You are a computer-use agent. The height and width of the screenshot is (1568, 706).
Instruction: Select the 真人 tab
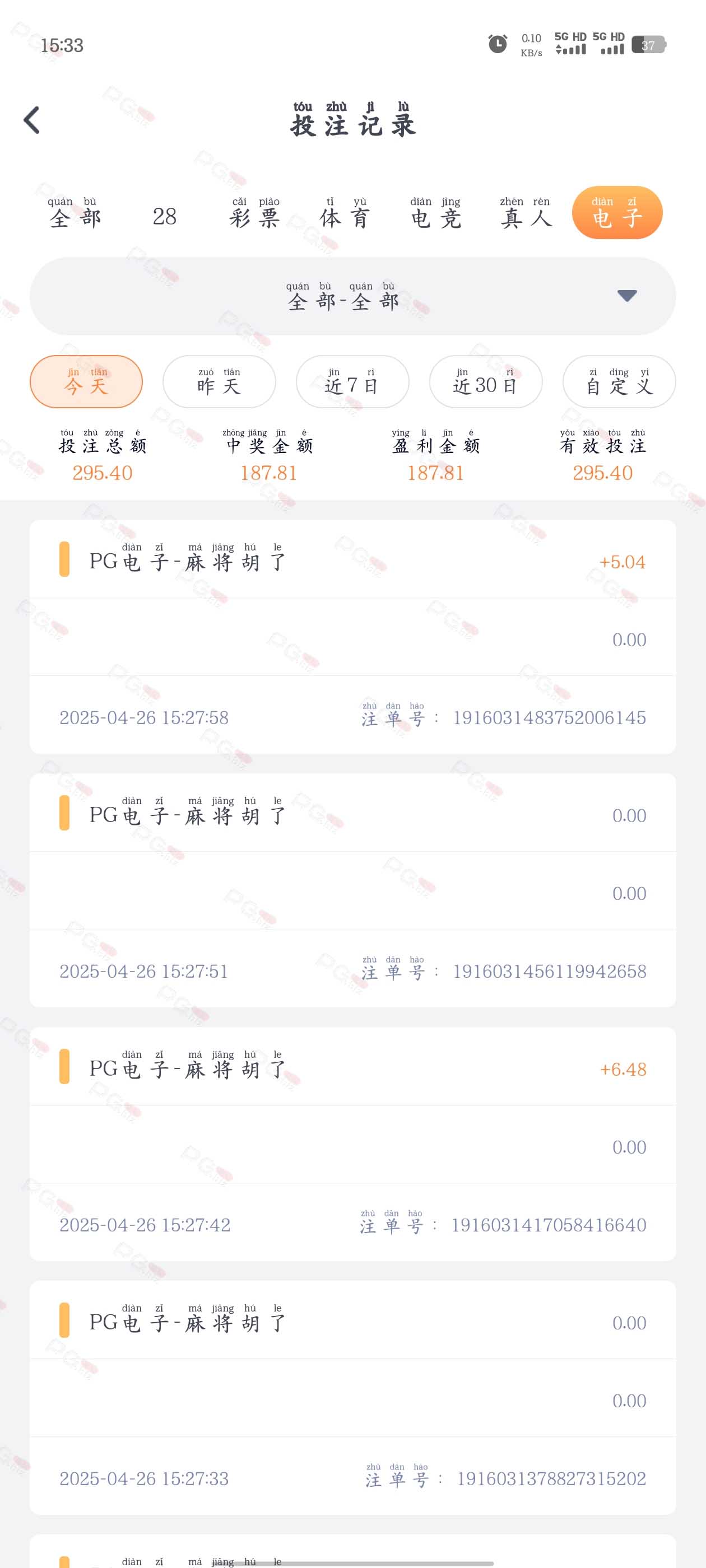(x=526, y=212)
